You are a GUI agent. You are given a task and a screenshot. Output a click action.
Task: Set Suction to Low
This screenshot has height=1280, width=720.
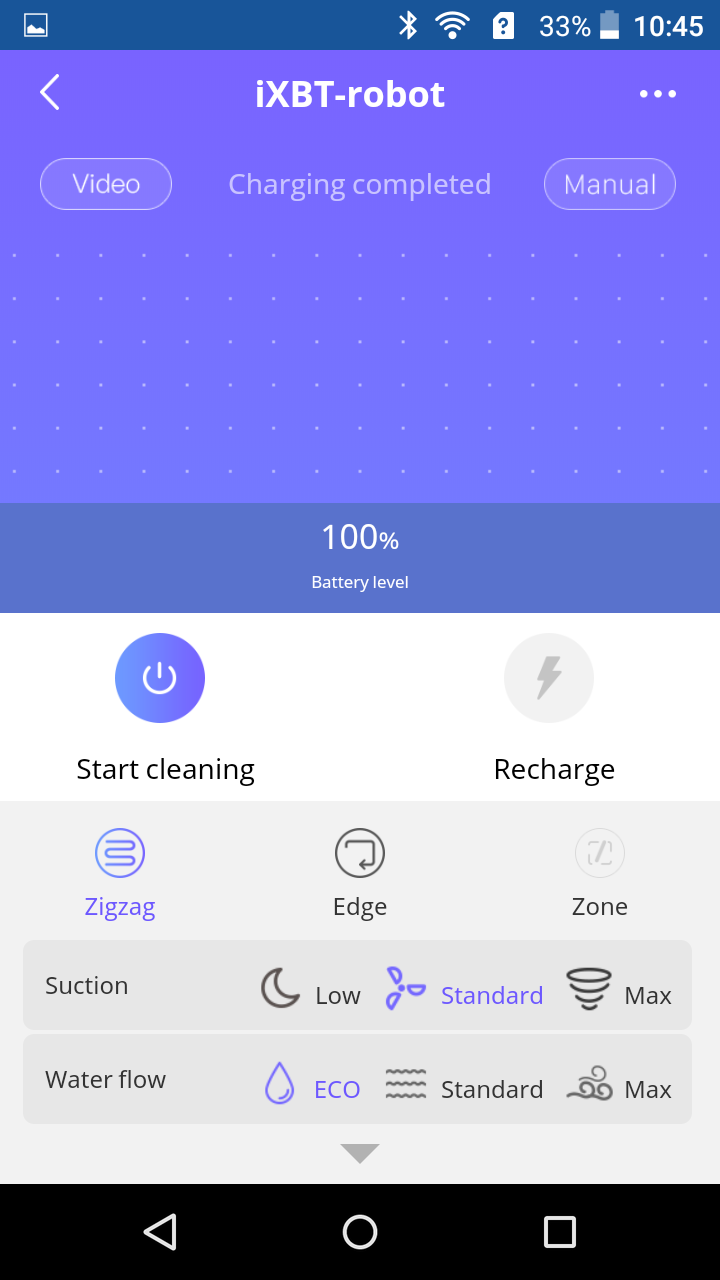(310, 990)
